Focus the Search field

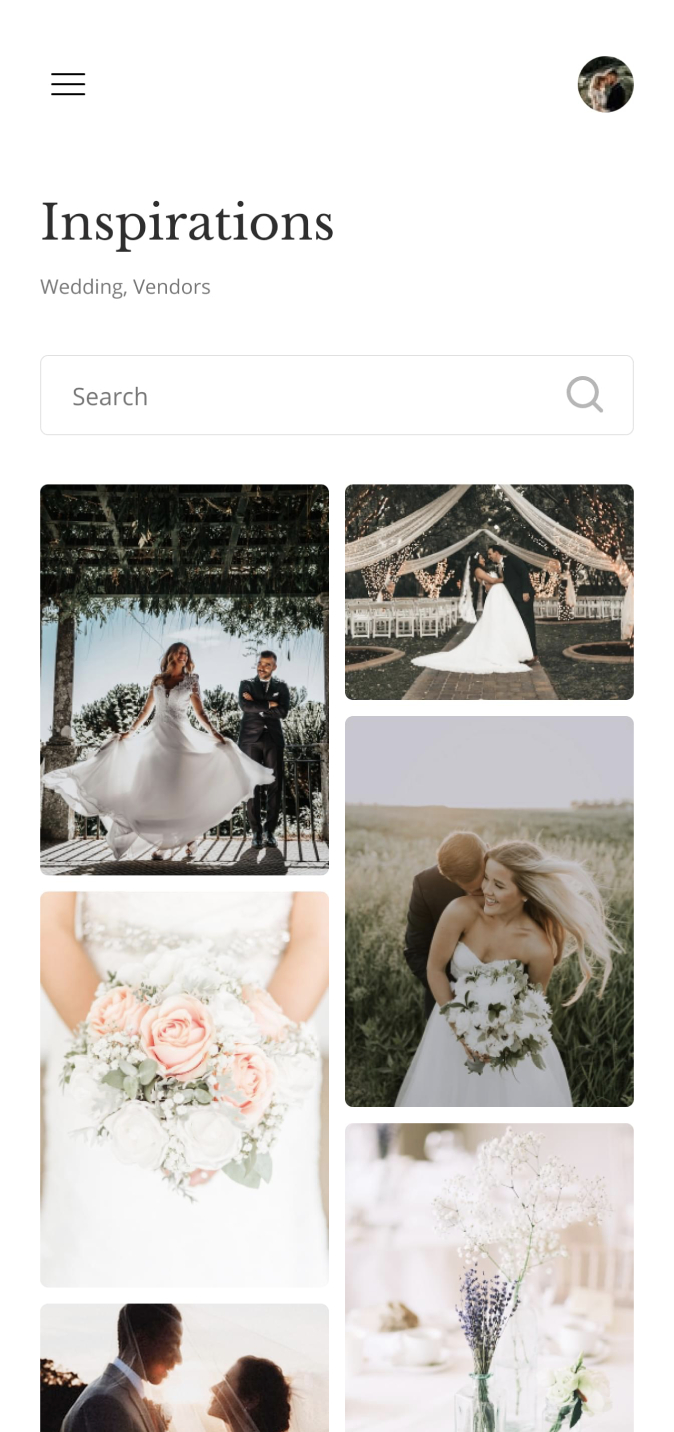[300, 396]
